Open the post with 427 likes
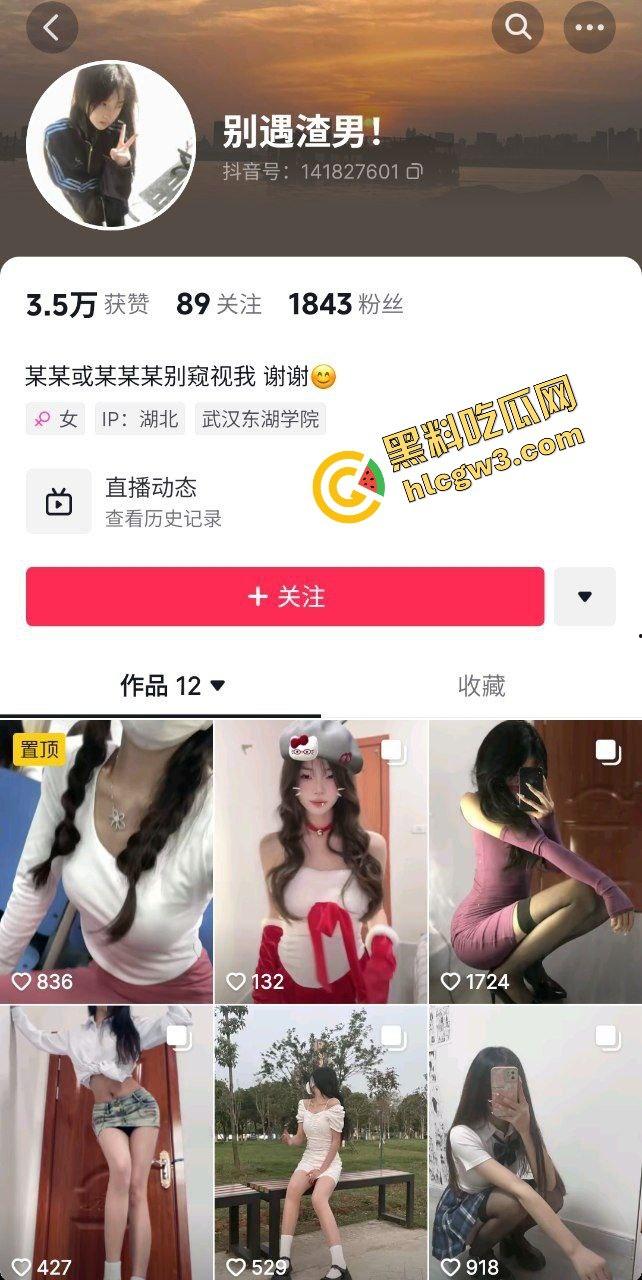 [106, 1140]
